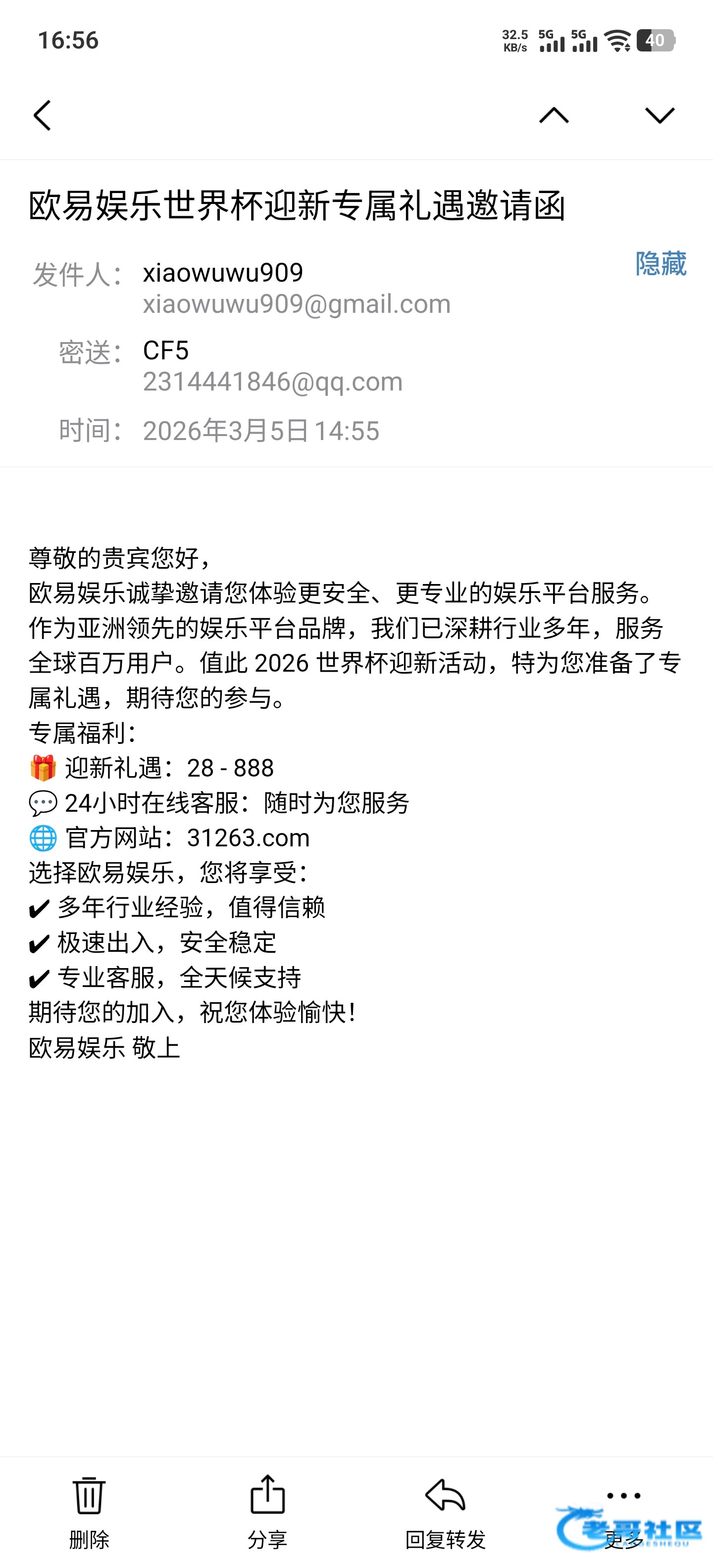Screen dimensions: 713x1568
Task: View sender xiaowuwu909 contact details
Action: (223, 273)
